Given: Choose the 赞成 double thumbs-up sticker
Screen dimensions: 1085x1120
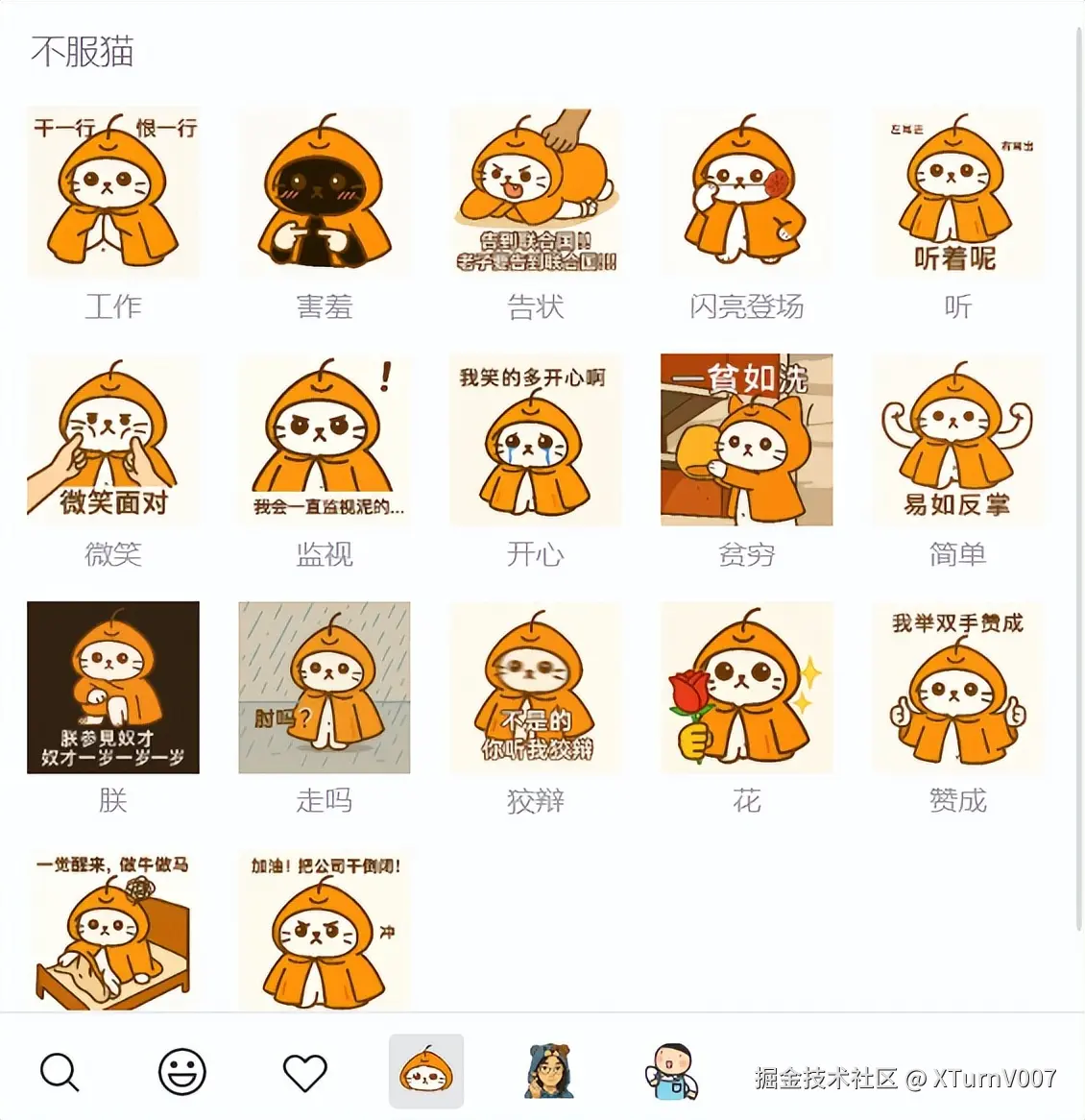Looking at the screenshot, I should (957, 687).
